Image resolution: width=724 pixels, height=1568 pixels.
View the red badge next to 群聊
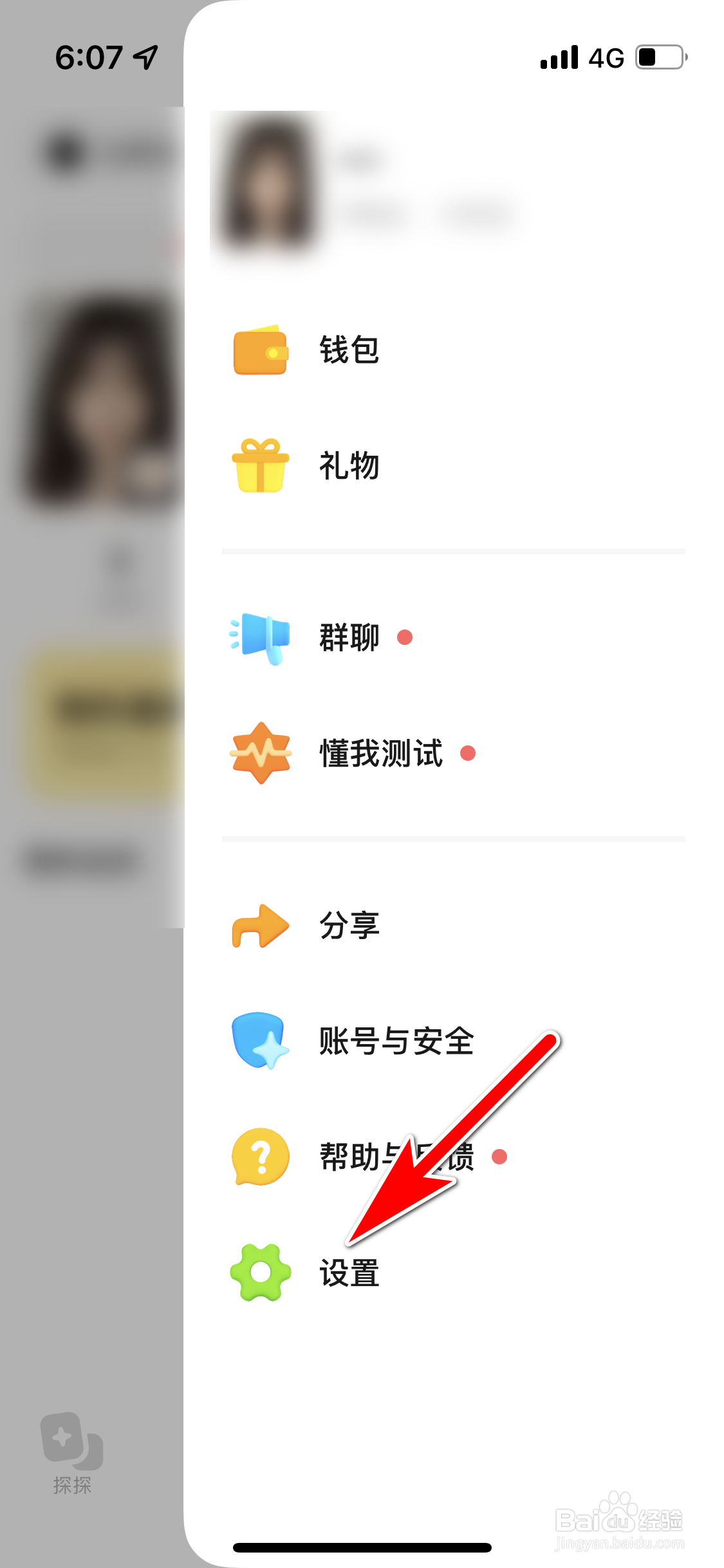[405, 637]
